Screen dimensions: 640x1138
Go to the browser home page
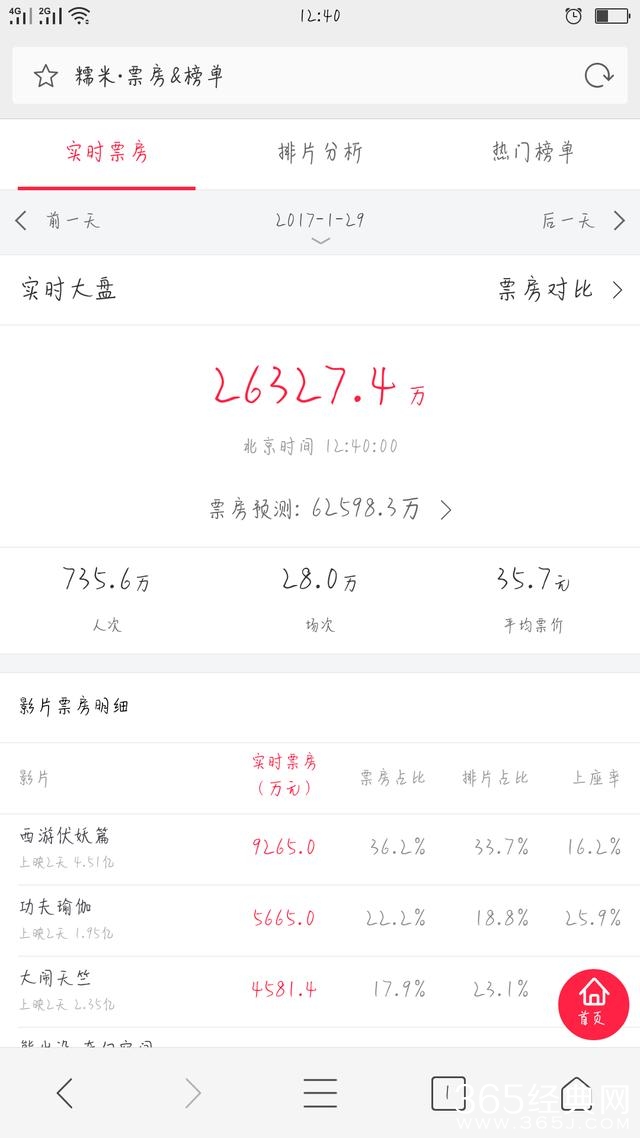(x=576, y=1093)
